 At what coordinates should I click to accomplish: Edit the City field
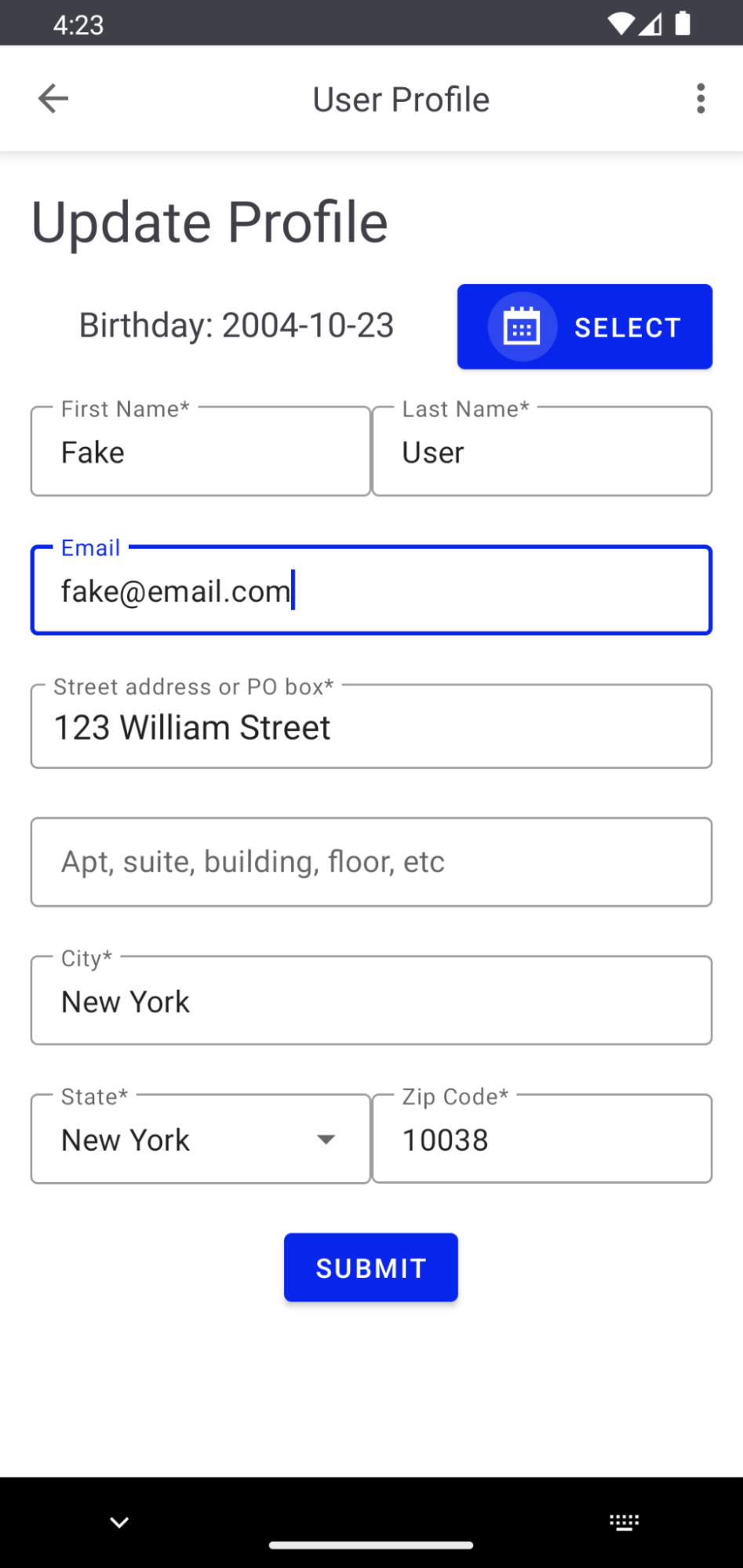tap(371, 1002)
